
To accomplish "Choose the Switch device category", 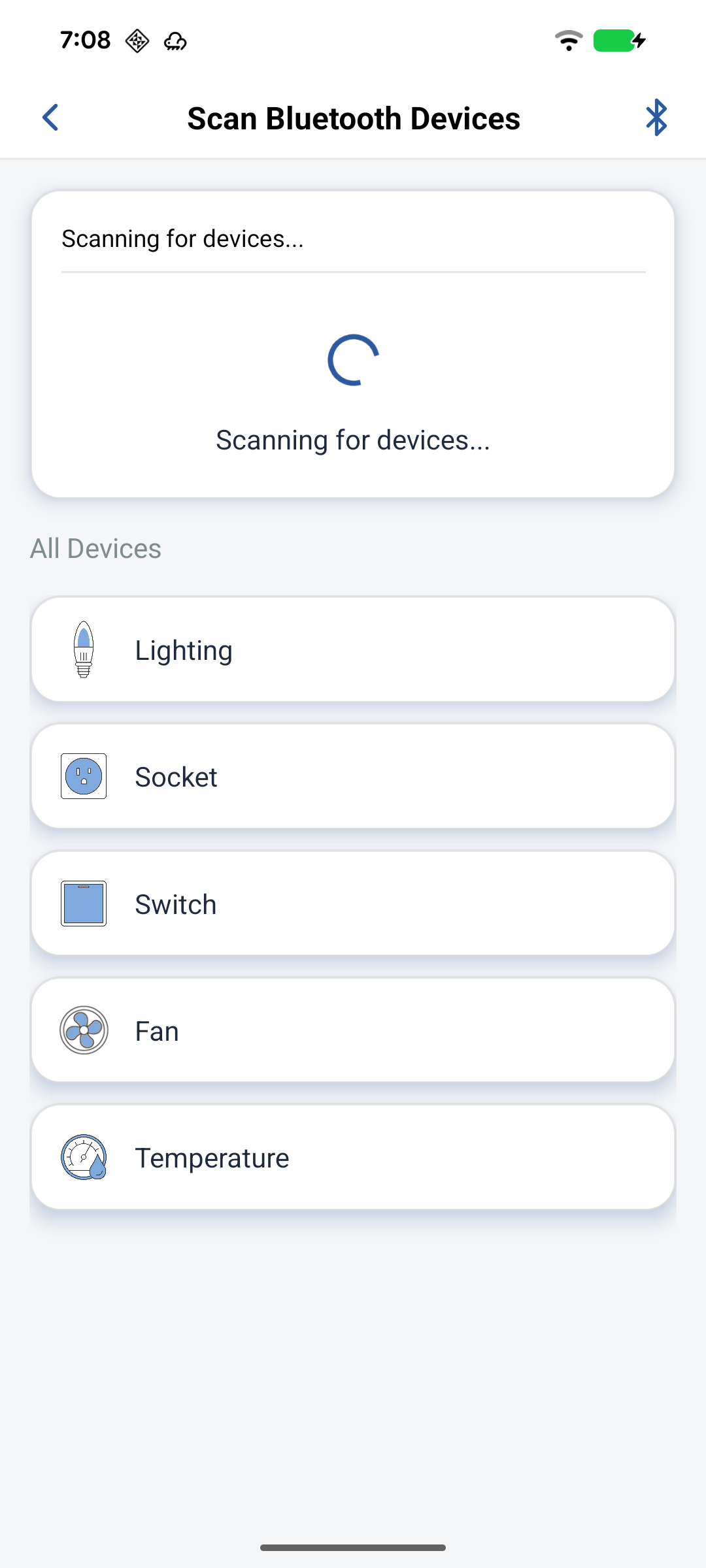I will click(x=353, y=904).
